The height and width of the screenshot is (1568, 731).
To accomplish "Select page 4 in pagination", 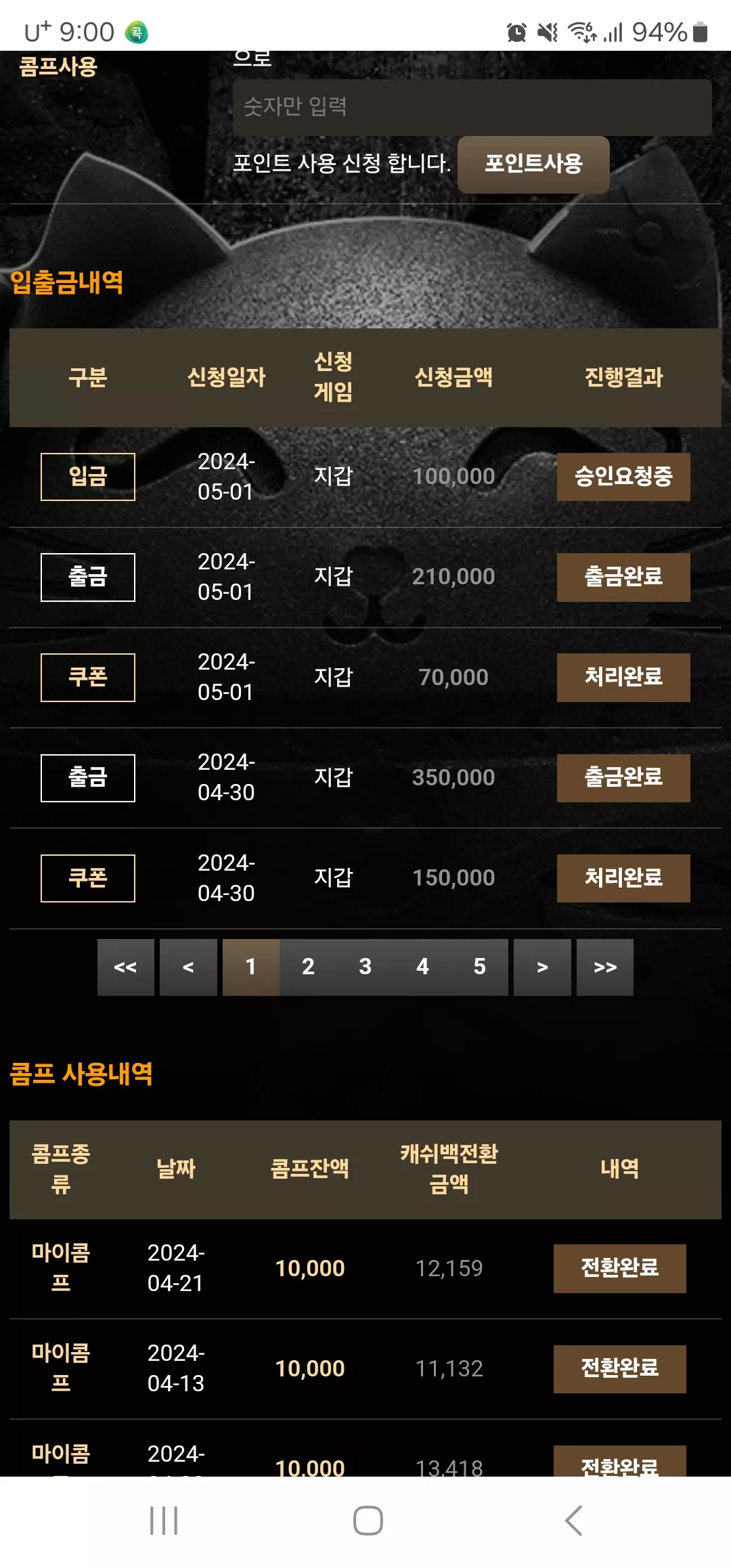I will click(422, 967).
